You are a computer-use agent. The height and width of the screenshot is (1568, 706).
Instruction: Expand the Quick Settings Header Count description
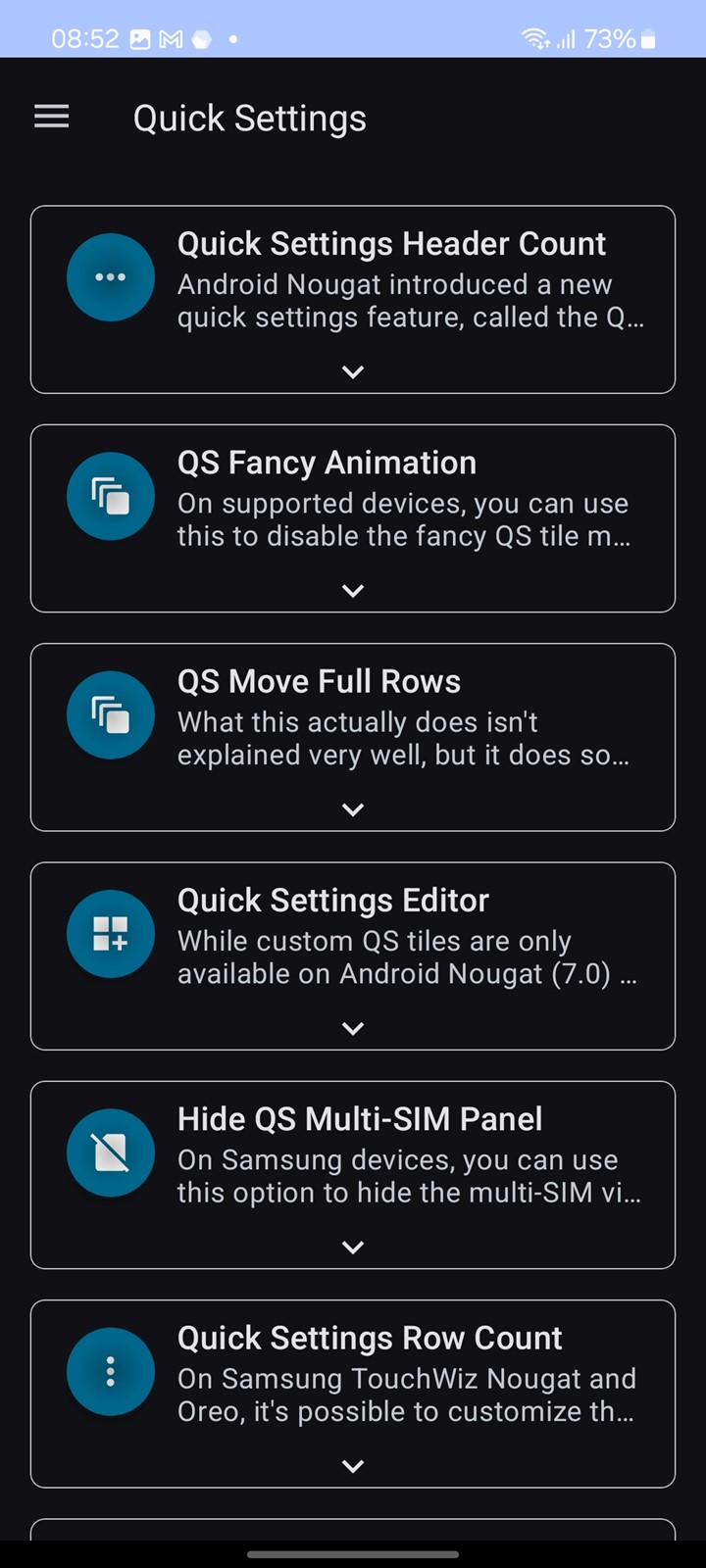pos(353,371)
